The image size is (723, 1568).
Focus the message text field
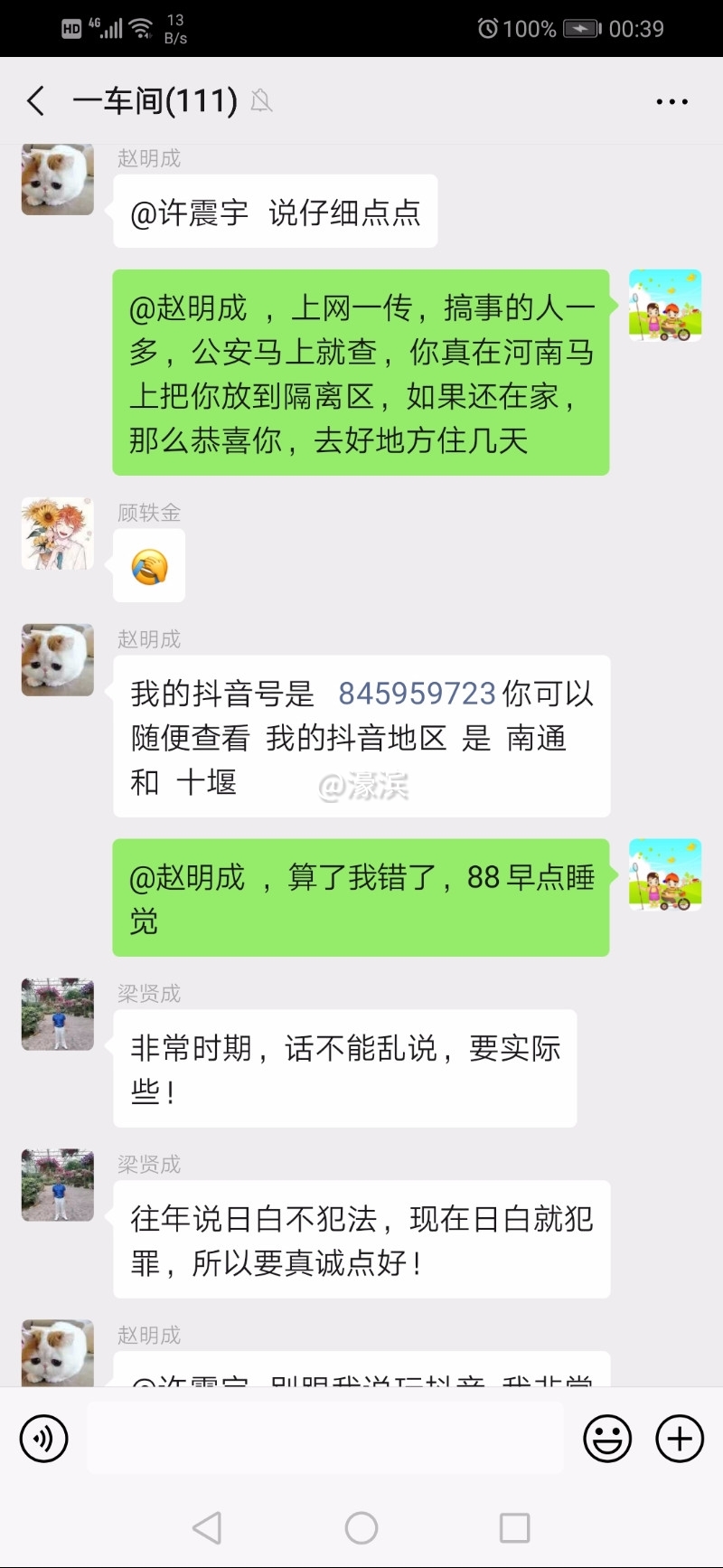pos(325,1438)
